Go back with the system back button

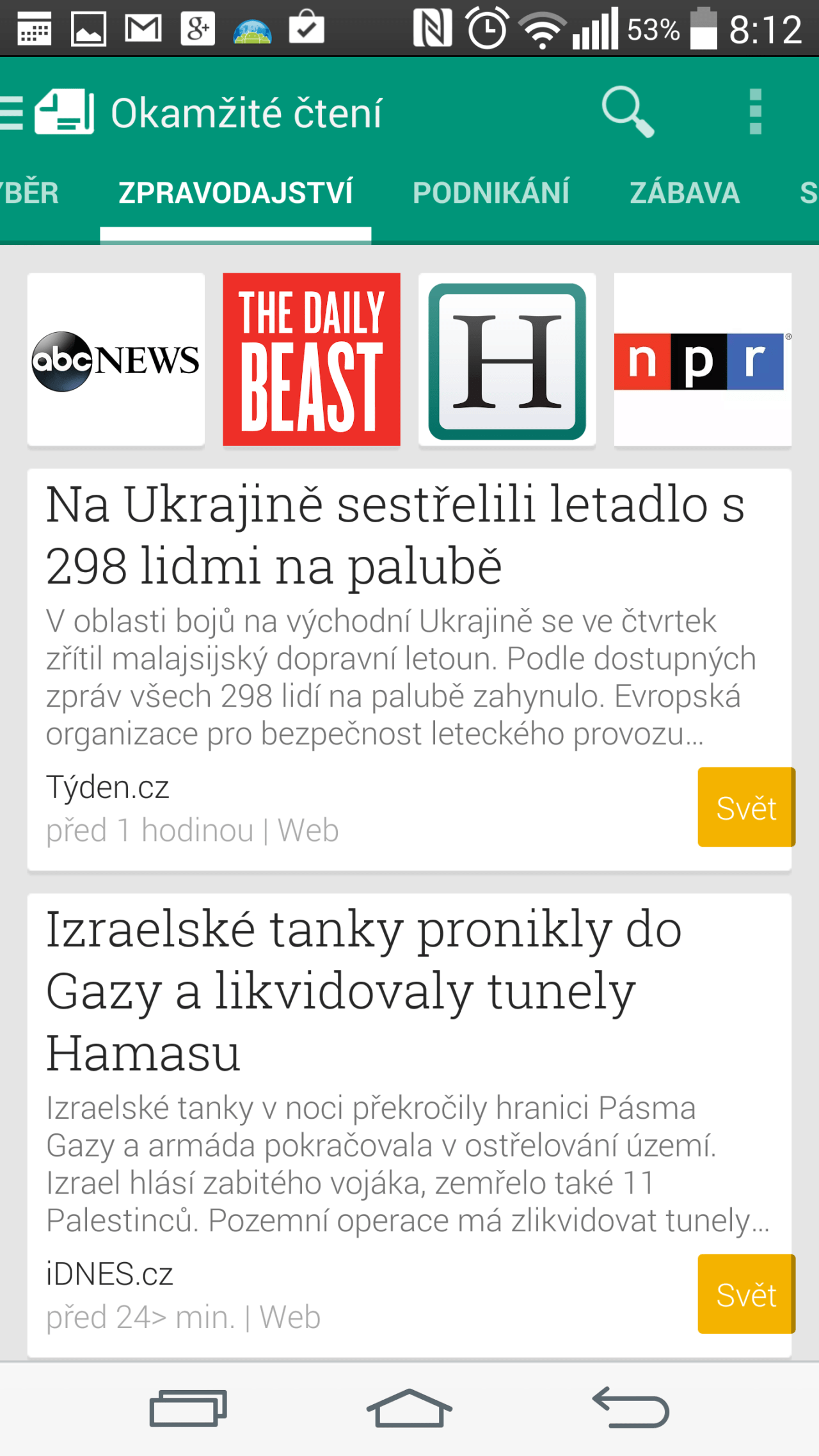tap(630, 1408)
